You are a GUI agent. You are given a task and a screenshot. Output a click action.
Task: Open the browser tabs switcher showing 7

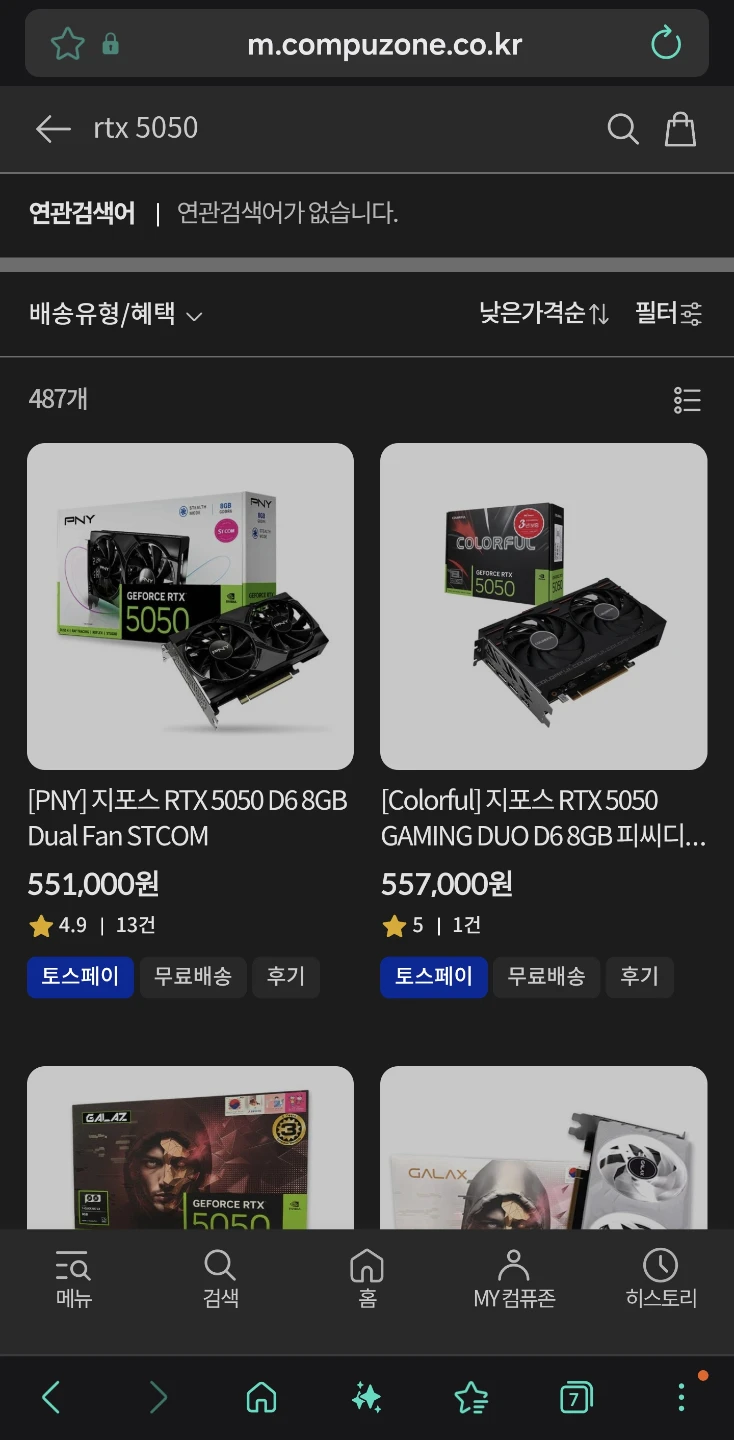click(x=575, y=1398)
